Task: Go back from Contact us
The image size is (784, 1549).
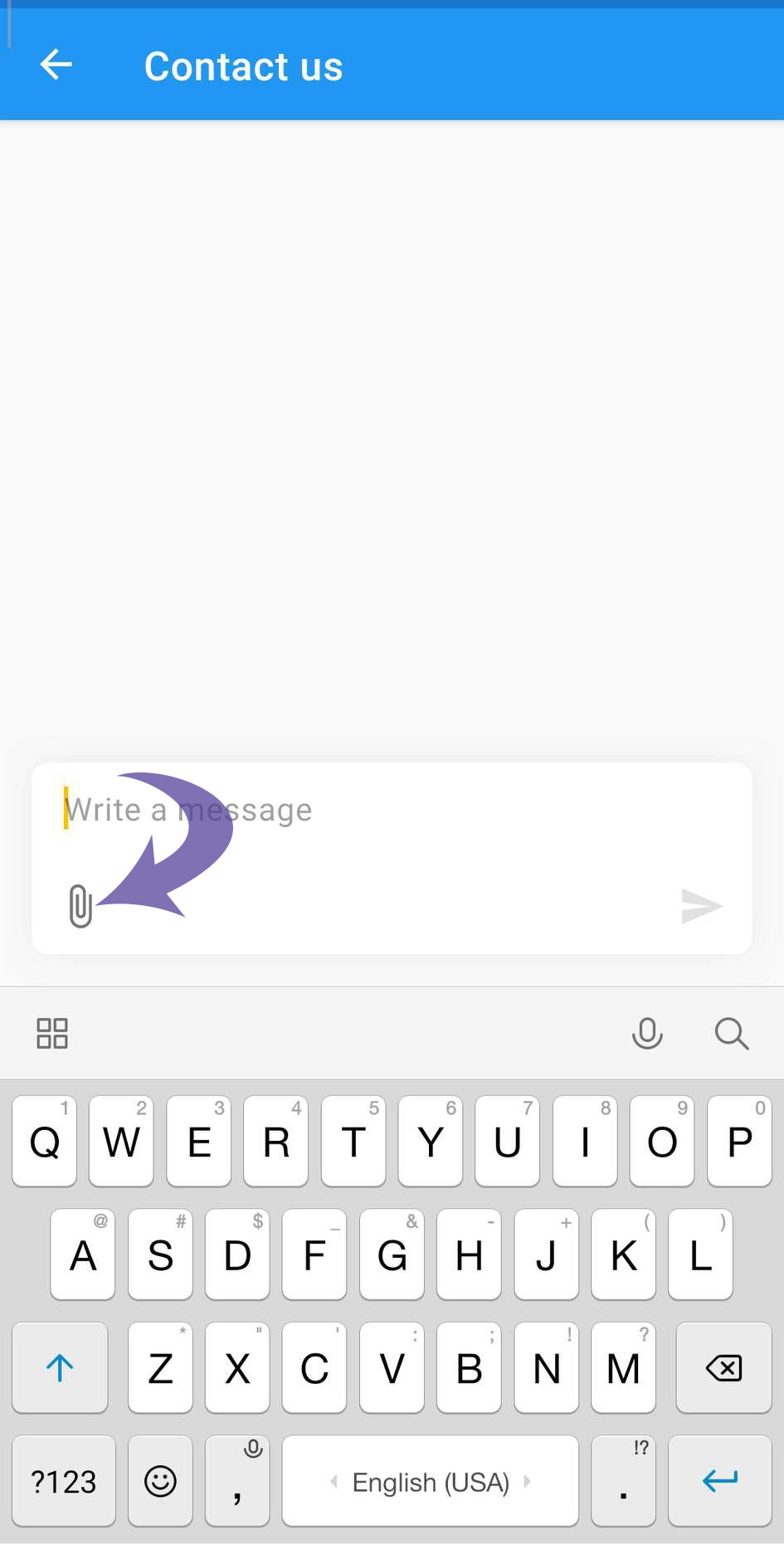Action: pos(56,65)
